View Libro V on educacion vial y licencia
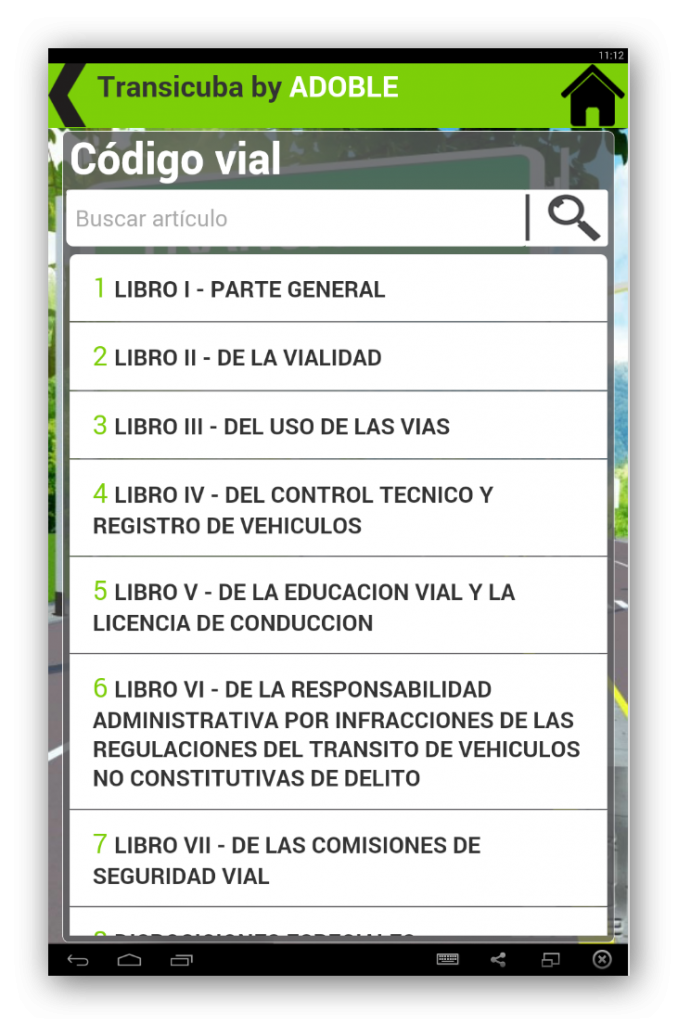 click(338, 606)
